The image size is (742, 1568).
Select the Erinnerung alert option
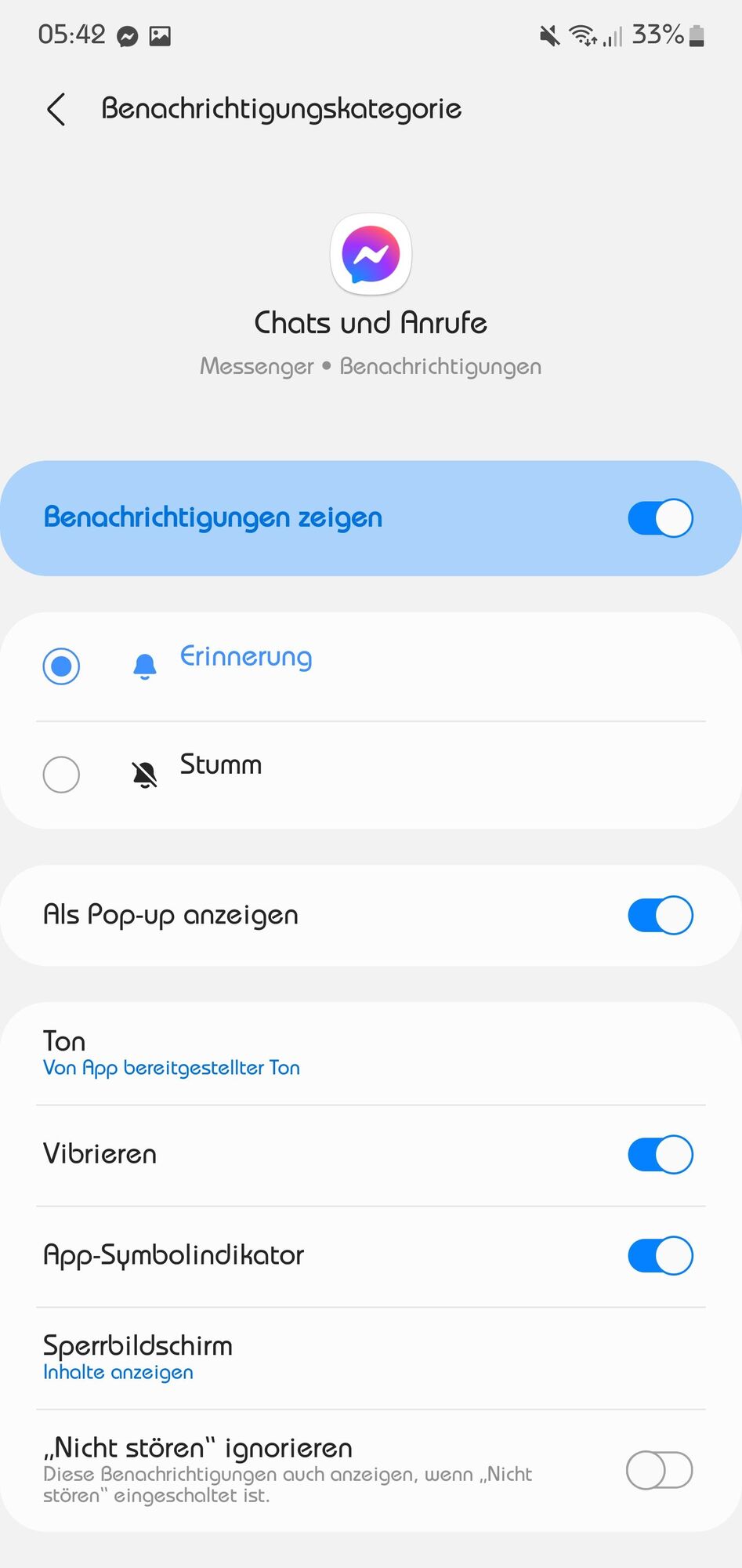[x=61, y=666]
